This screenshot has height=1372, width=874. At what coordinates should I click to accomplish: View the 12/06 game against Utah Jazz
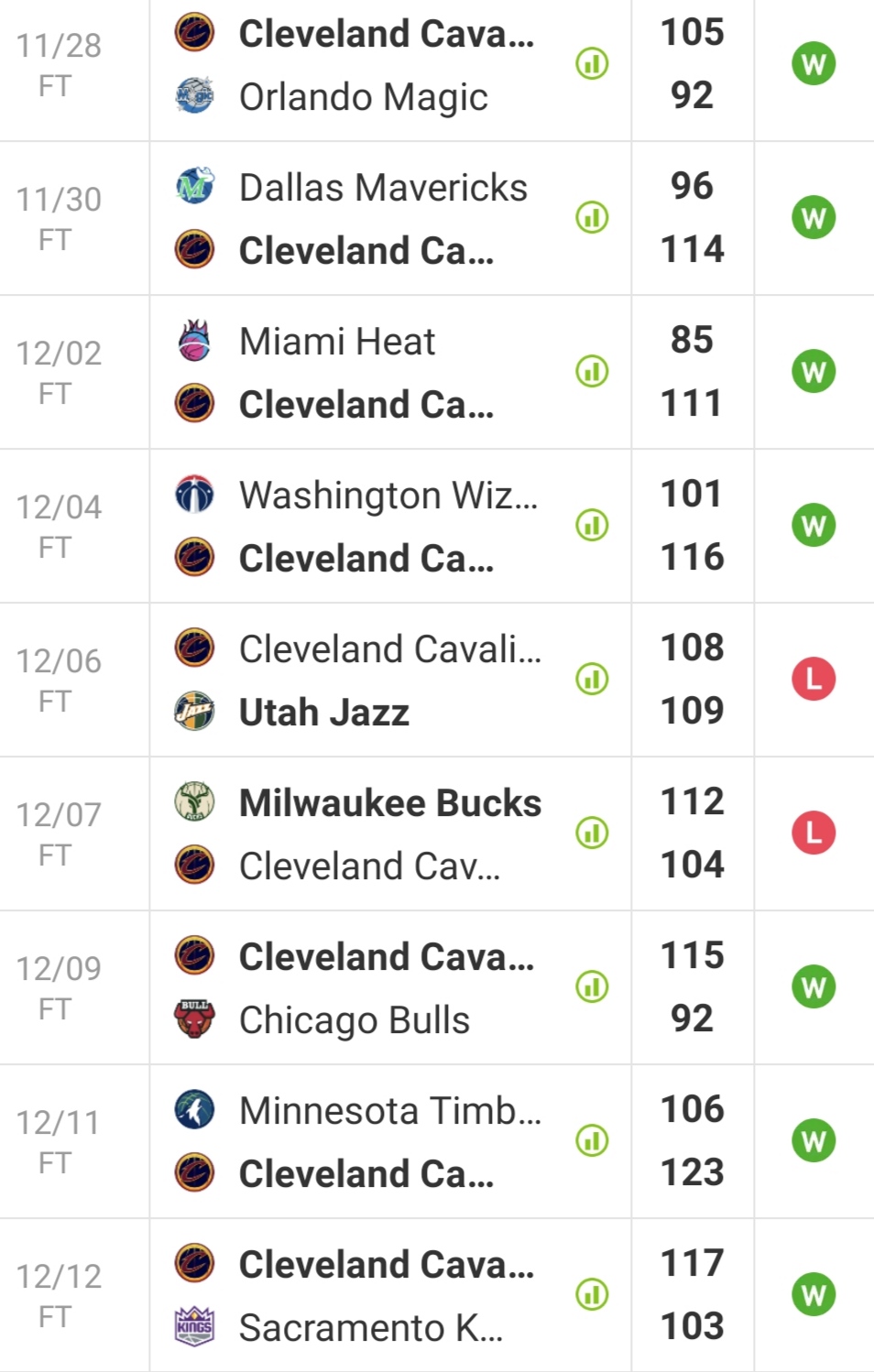366,680
